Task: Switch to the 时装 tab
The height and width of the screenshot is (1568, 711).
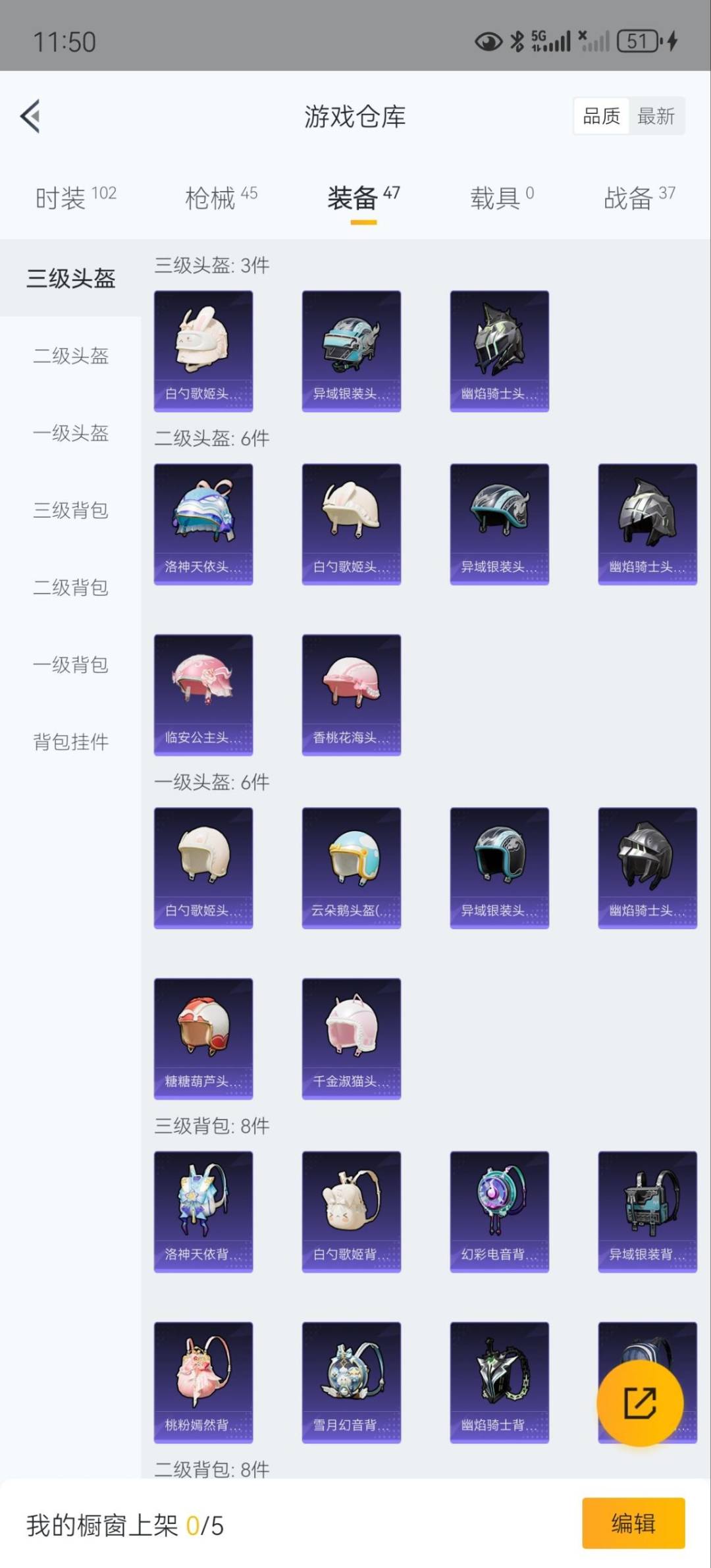Action: (x=75, y=198)
